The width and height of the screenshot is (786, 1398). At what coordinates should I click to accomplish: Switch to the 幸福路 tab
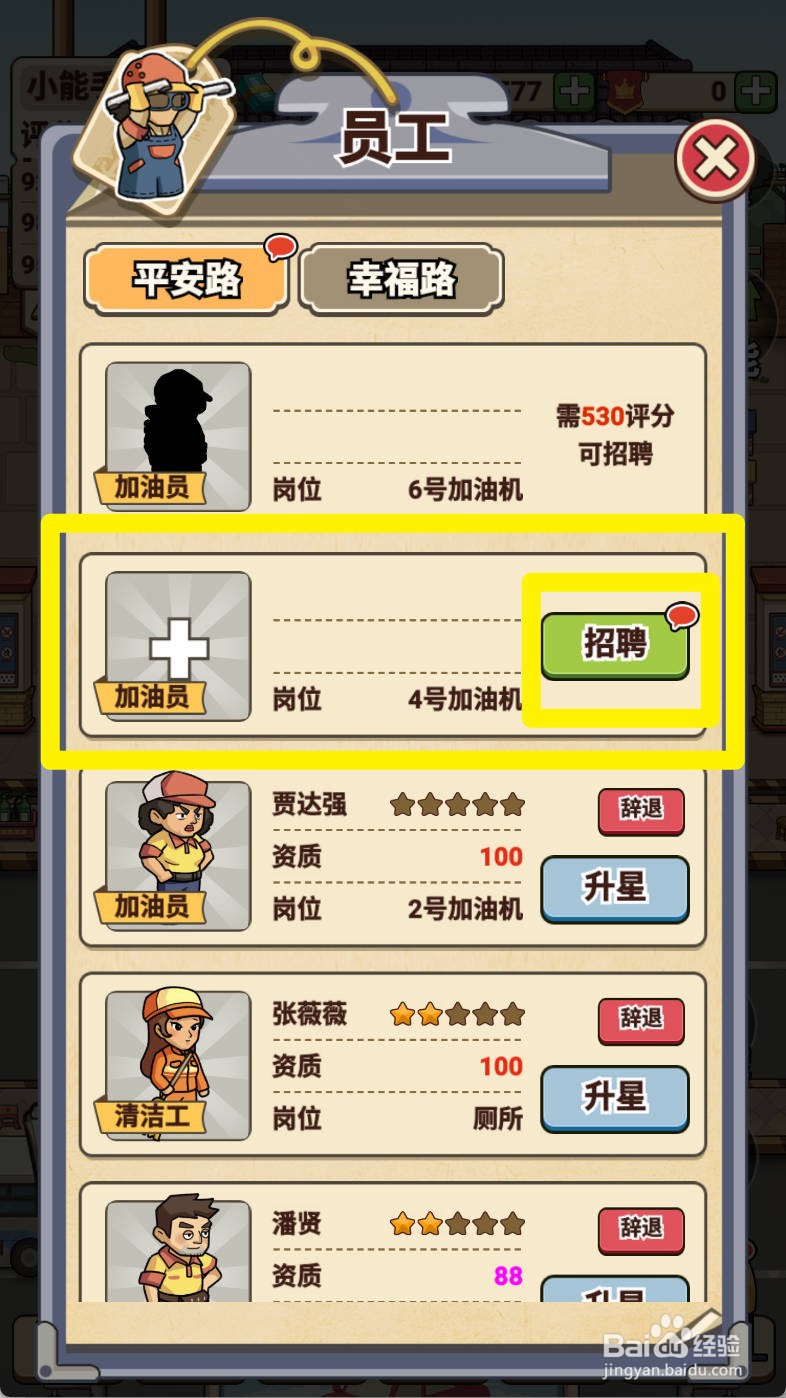point(402,281)
